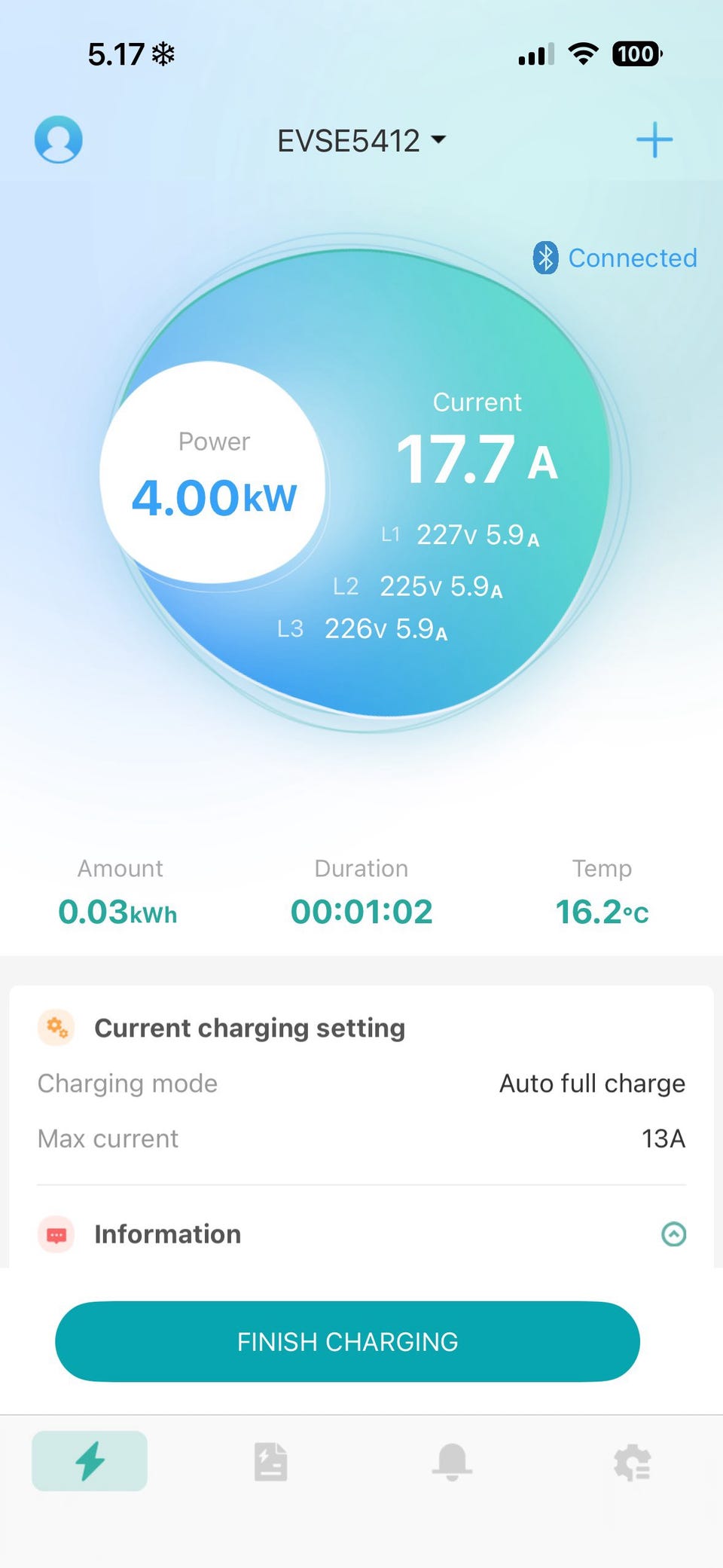This screenshot has width=723, height=1568.
Task: Open the EVSE5412 device dropdown
Action: tap(361, 141)
